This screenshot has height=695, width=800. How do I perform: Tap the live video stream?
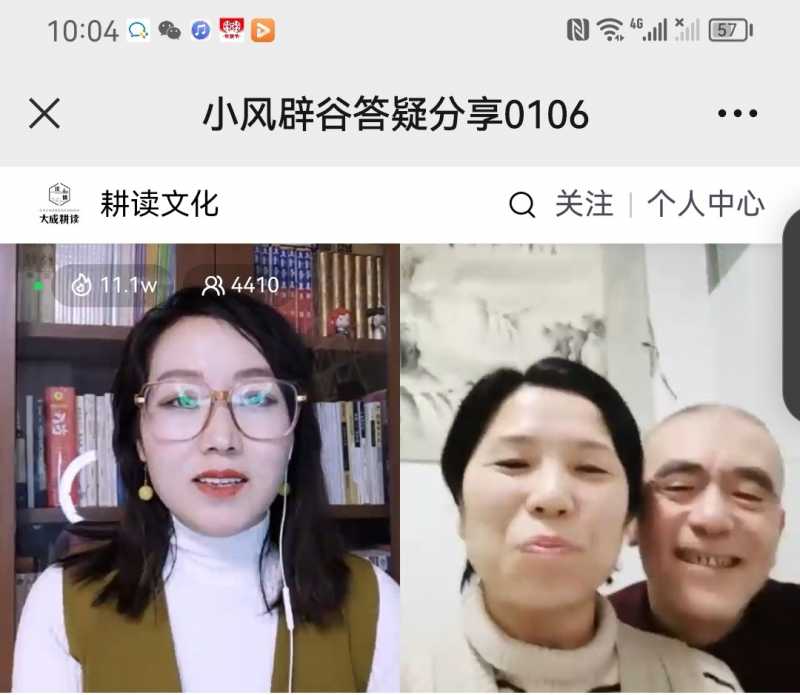tap(400, 470)
